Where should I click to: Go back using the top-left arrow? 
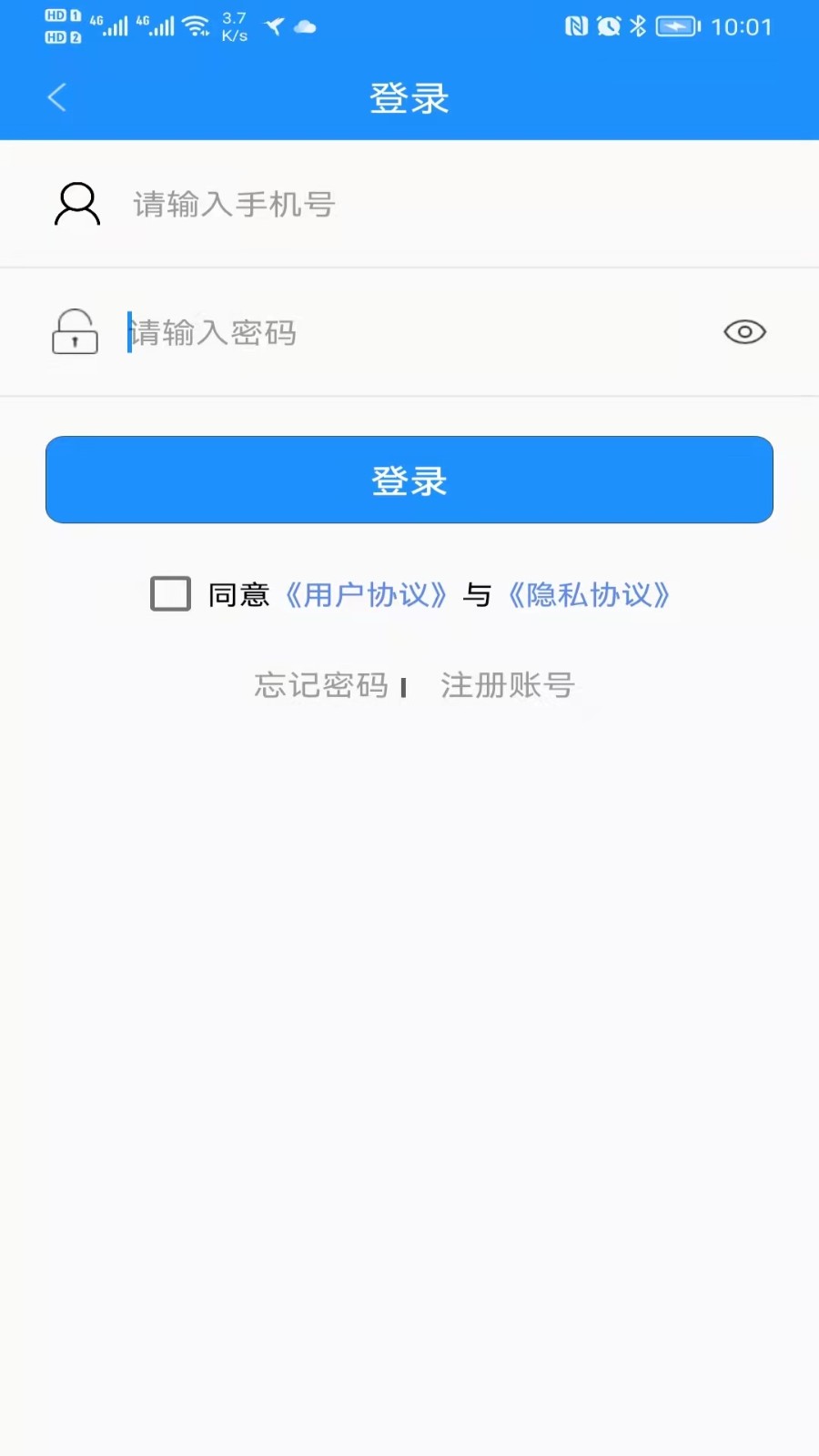[57, 97]
